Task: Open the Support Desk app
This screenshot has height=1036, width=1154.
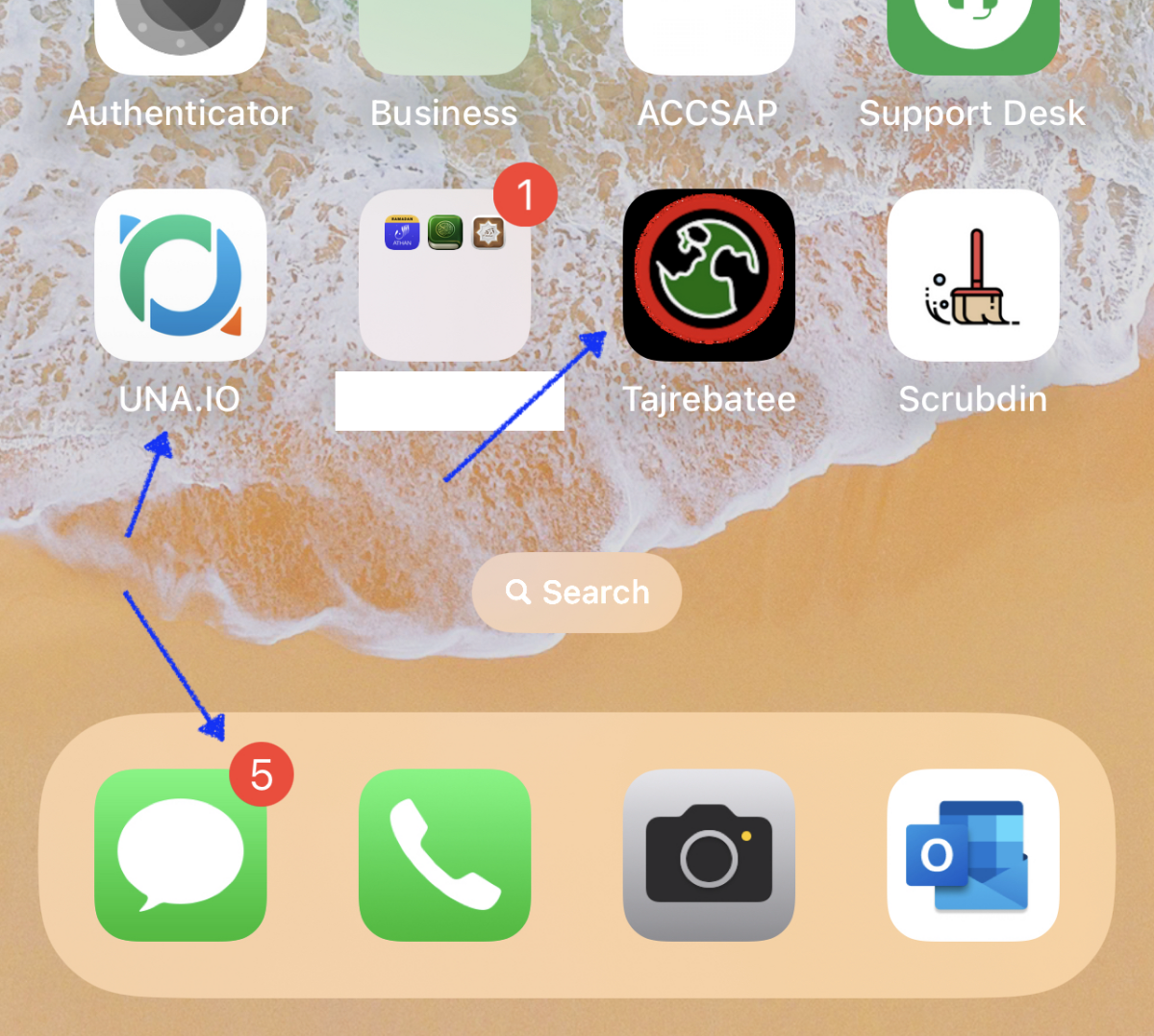Action: coord(972,34)
